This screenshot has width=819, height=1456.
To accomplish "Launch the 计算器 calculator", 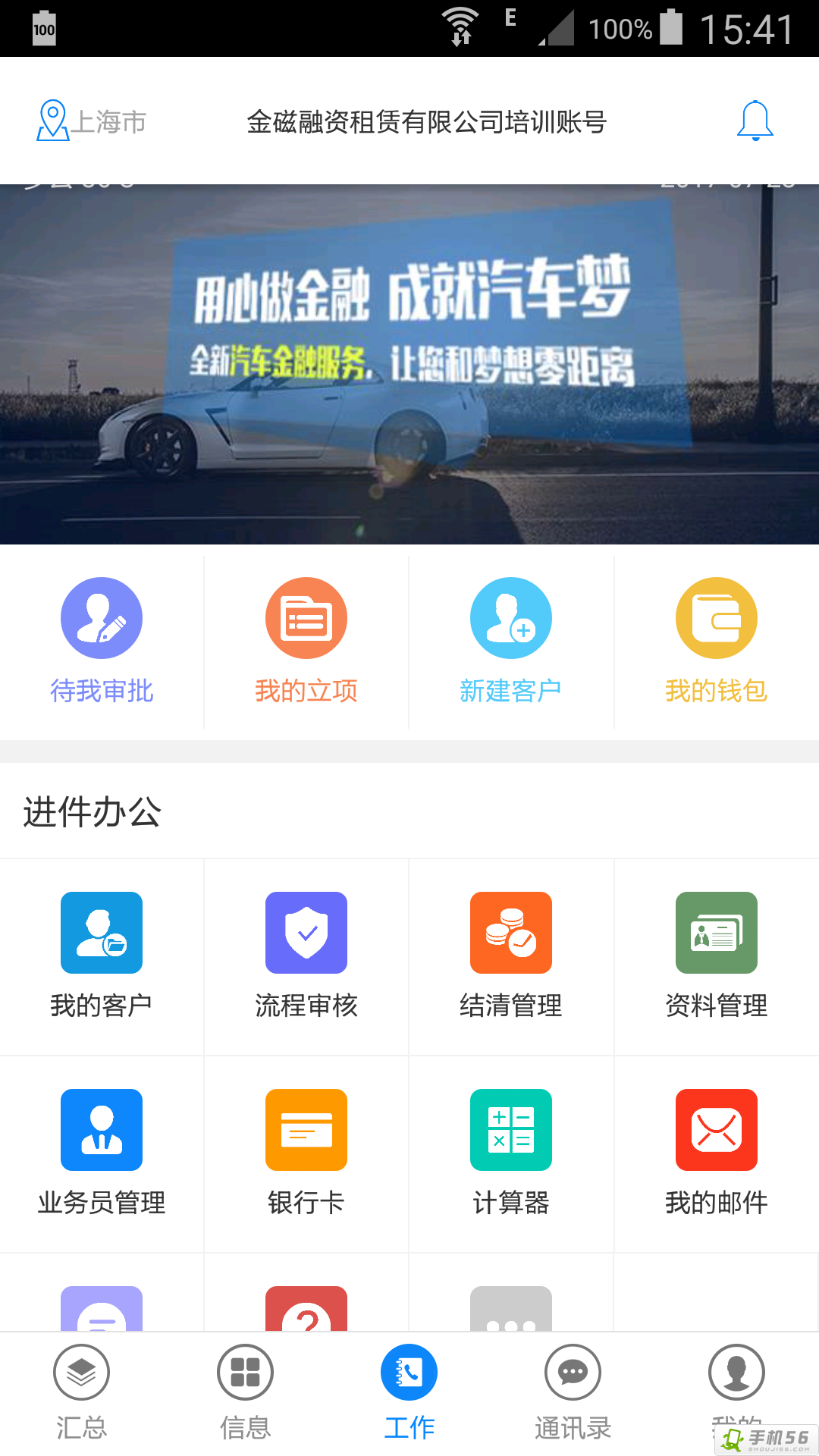I will click(511, 1153).
